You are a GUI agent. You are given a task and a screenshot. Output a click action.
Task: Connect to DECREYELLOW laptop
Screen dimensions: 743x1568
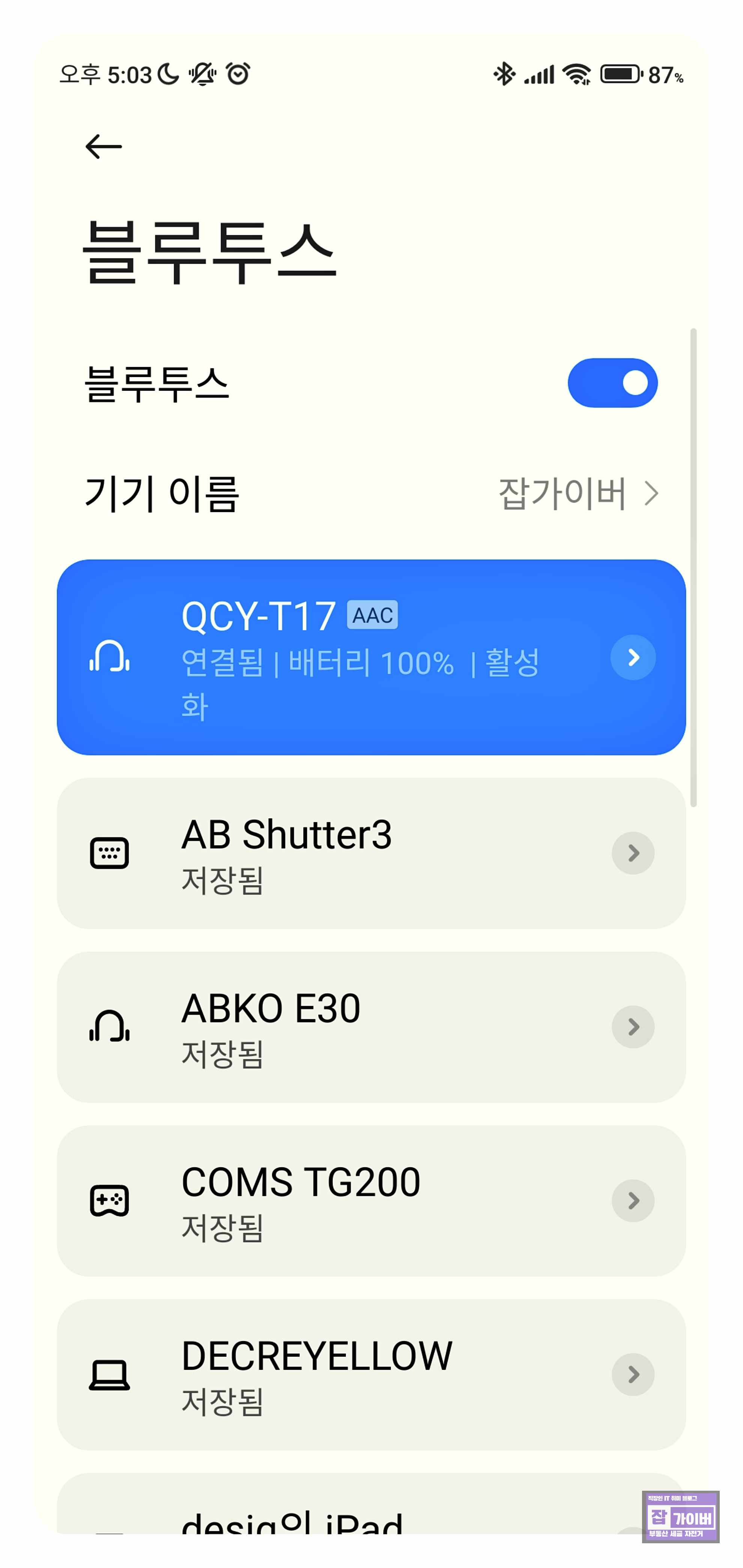tap(359, 1374)
